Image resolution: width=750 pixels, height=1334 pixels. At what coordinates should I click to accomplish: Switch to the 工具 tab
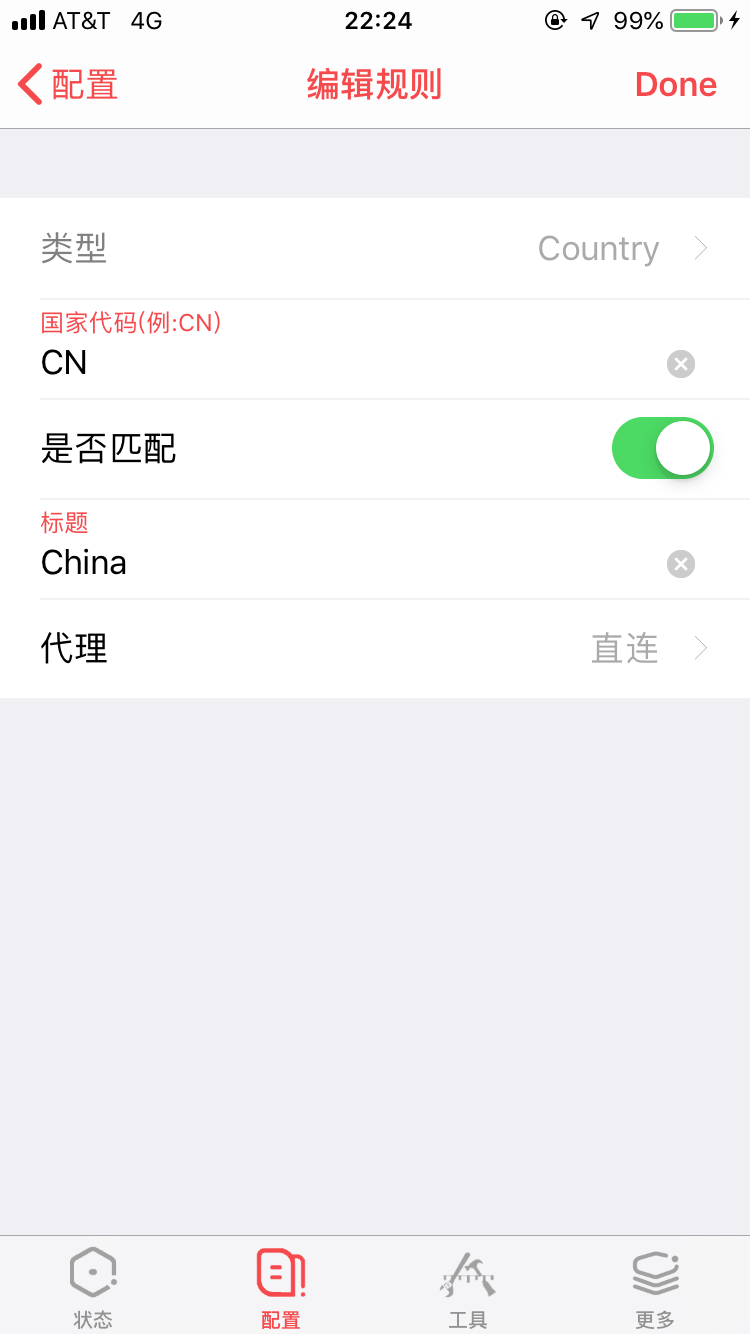[468, 1288]
